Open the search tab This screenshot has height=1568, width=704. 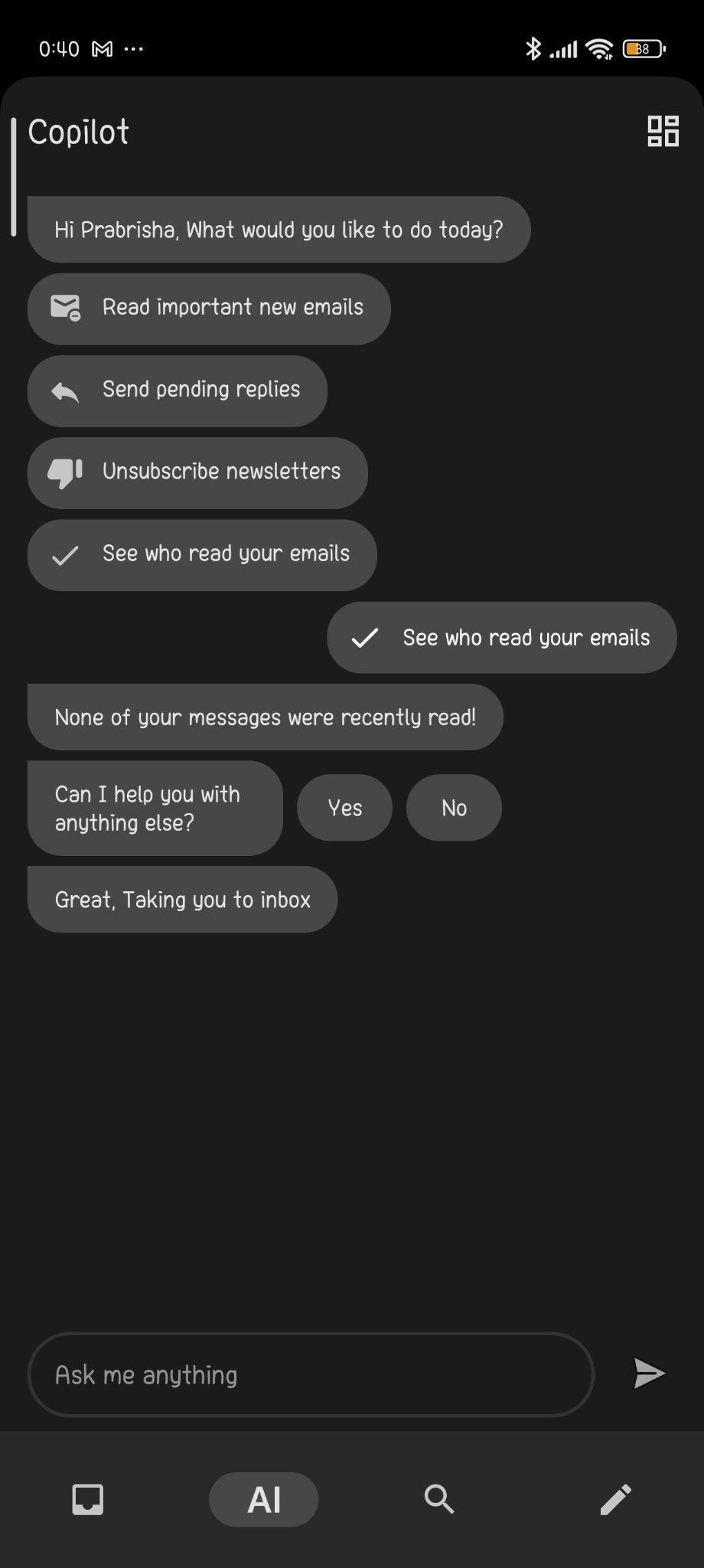coord(439,1499)
